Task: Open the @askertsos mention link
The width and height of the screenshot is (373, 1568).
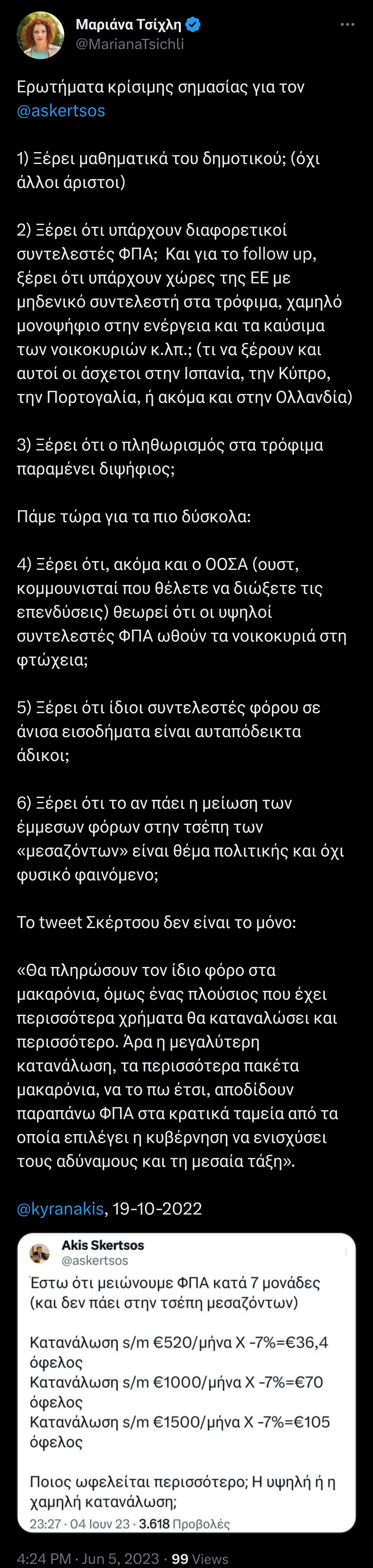Action: pyautogui.click(x=61, y=111)
